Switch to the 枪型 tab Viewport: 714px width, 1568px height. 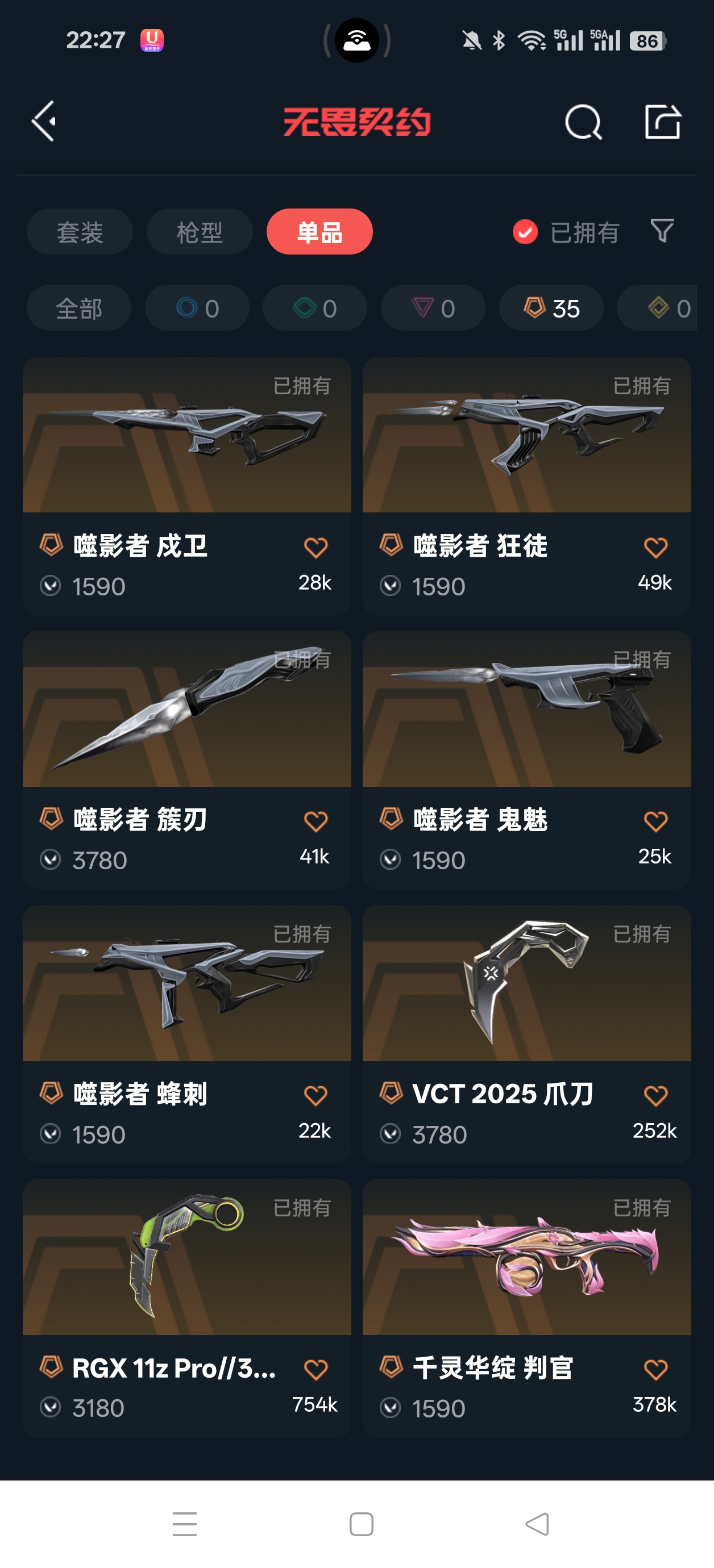point(199,232)
